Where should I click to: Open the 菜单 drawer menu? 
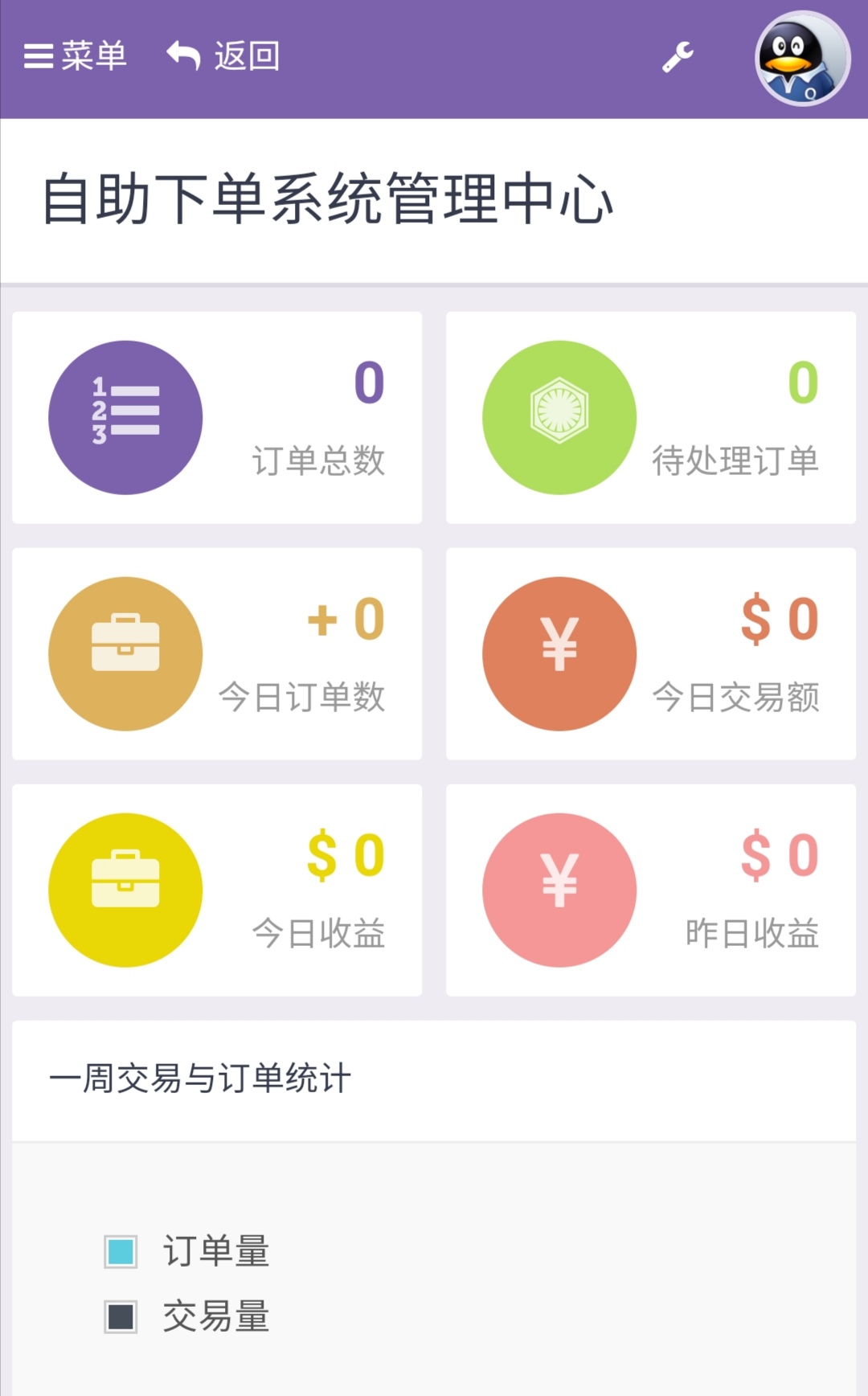pos(76,56)
